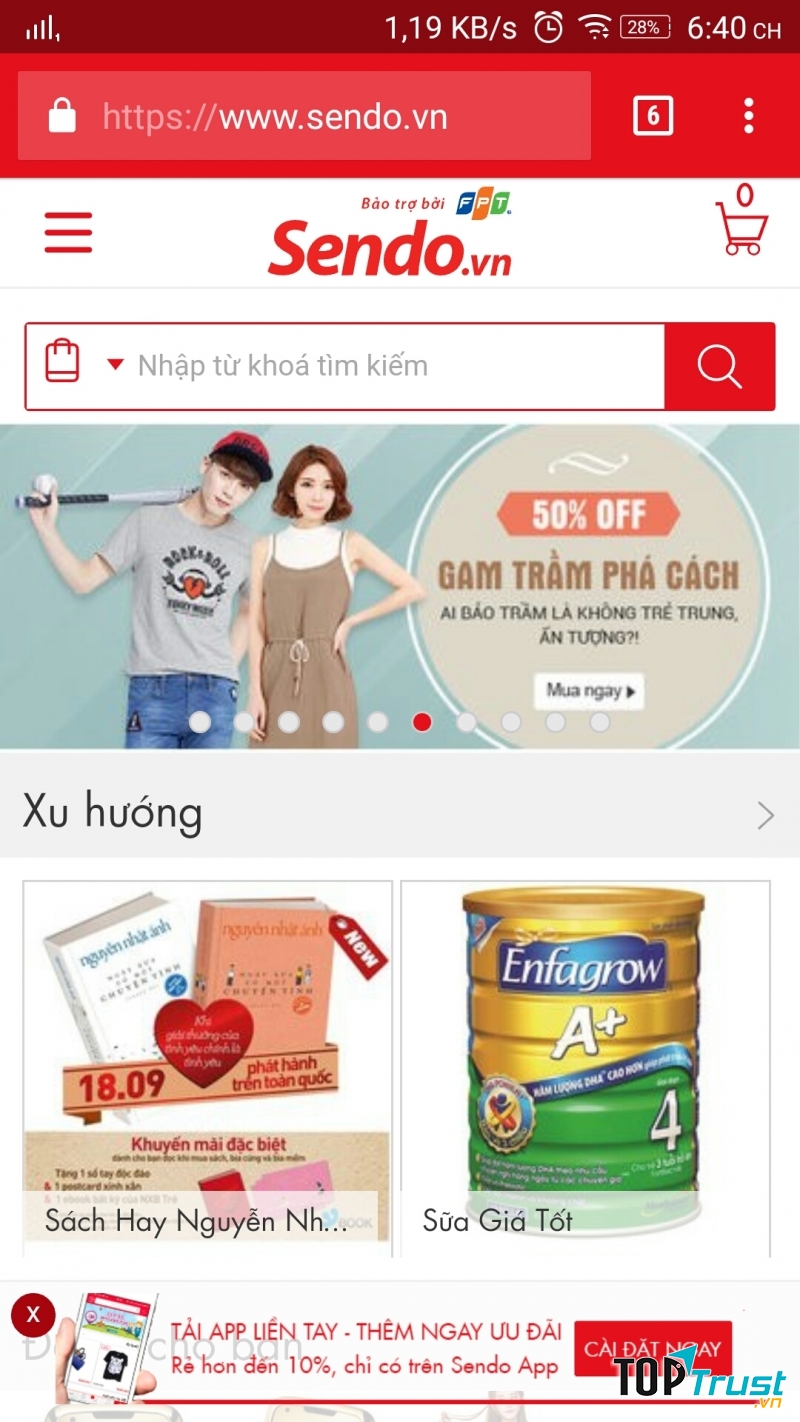Click the bag icon in the search bar
Image resolution: width=800 pixels, height=1422 pixels.
[x=61, y=364]
